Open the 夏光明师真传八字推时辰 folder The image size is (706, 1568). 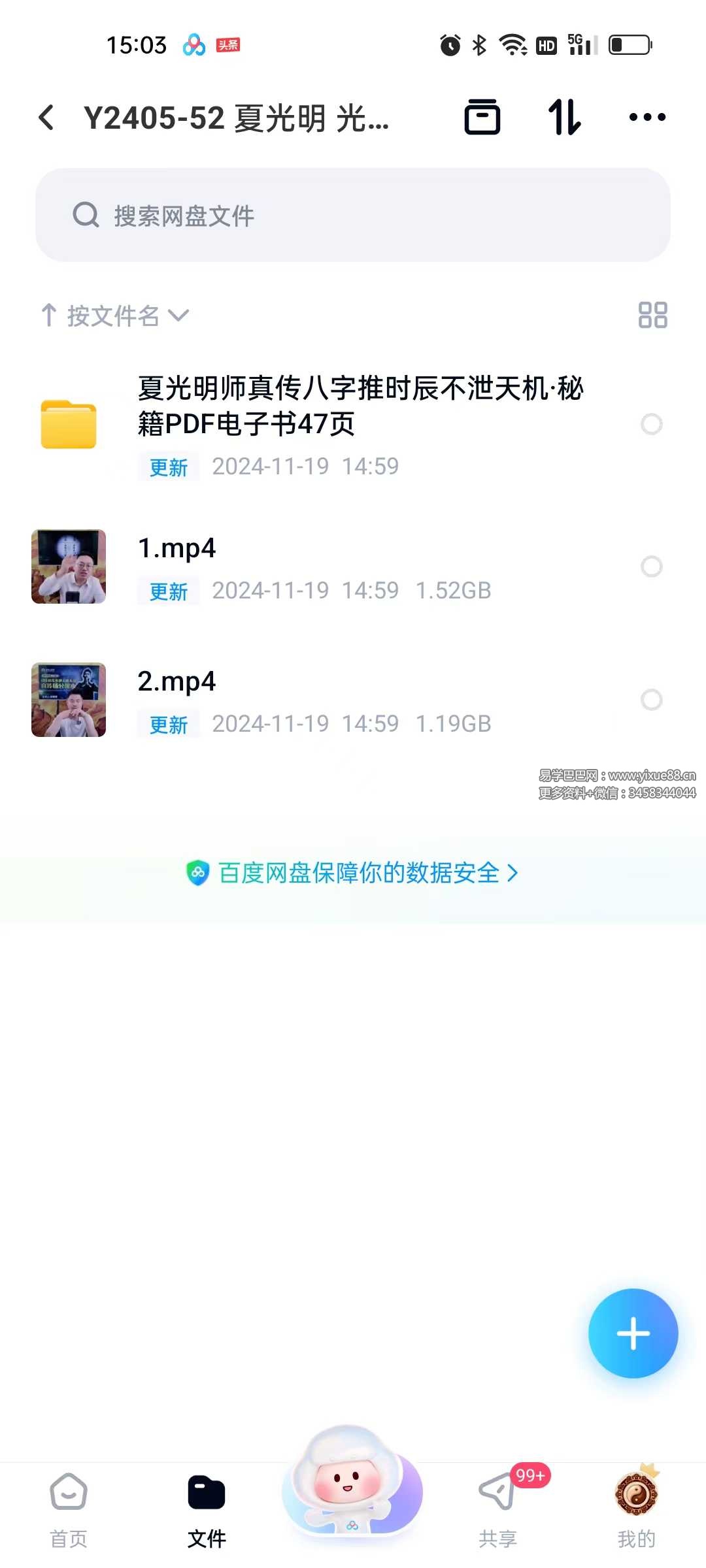(360, 406)
